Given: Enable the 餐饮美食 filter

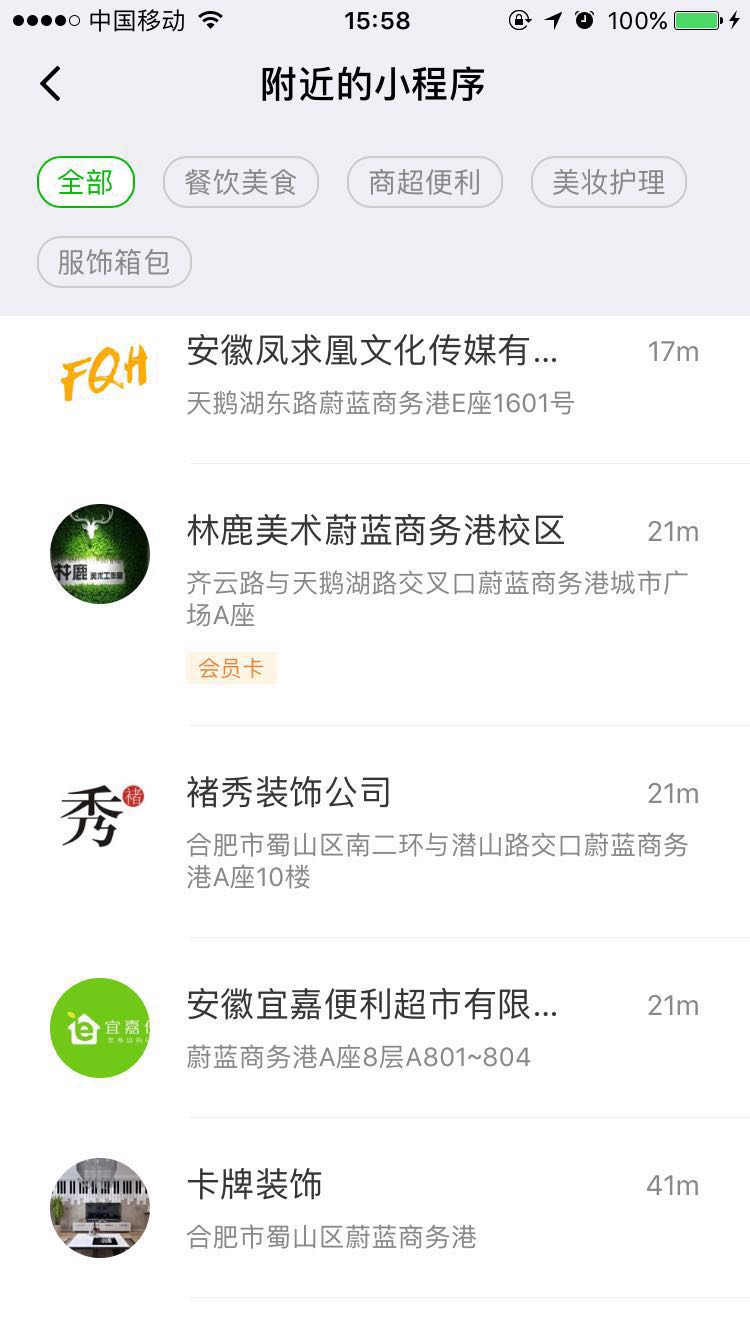Looking at the screenshot, I should tap(241, 182).
